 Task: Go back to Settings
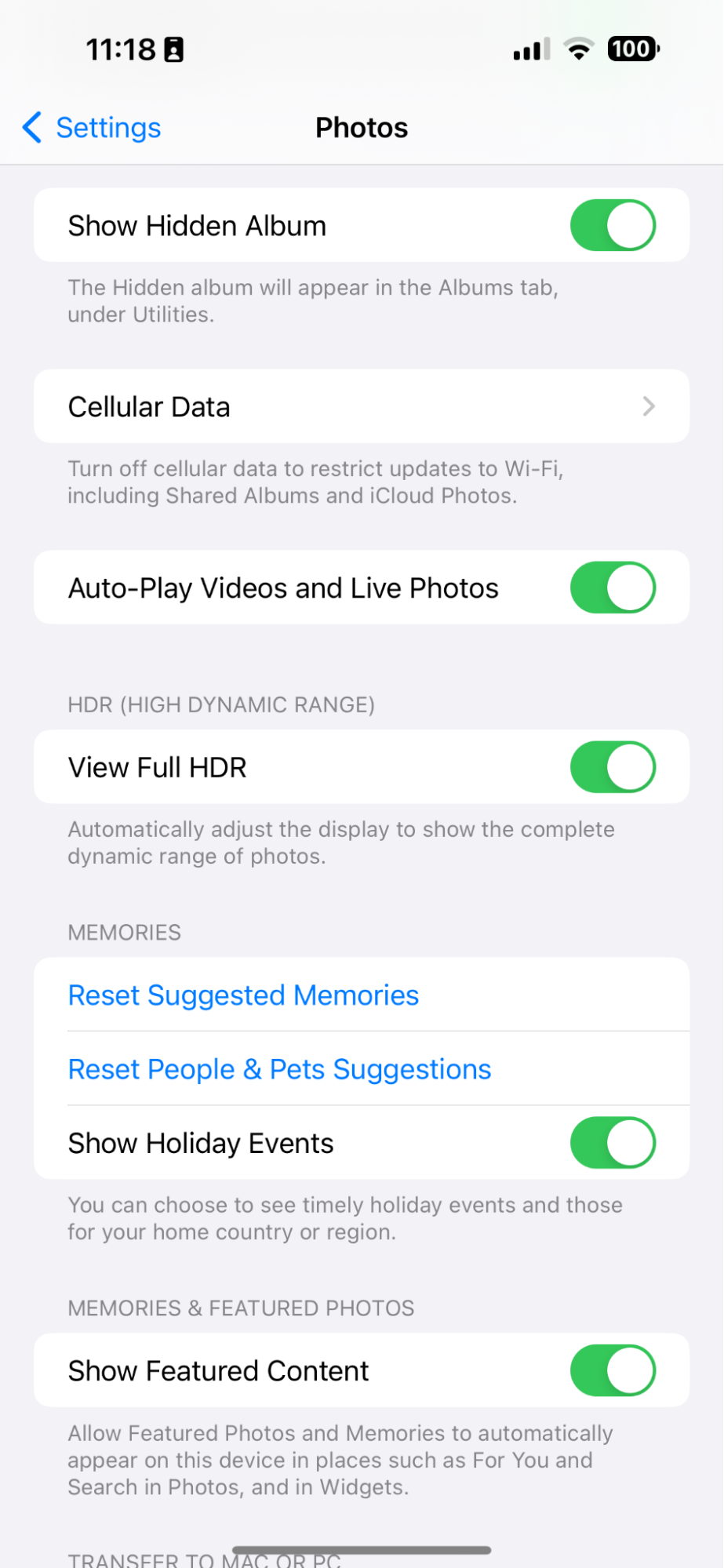coord(93,128)
